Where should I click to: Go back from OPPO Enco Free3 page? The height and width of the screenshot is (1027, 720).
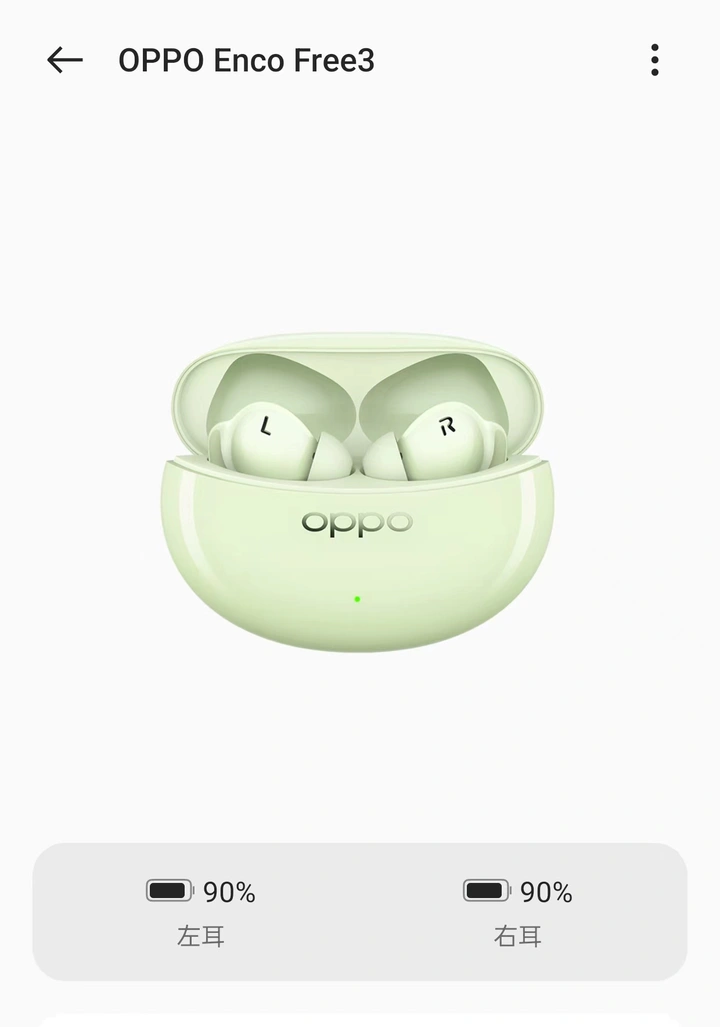[x=65, y=60]
